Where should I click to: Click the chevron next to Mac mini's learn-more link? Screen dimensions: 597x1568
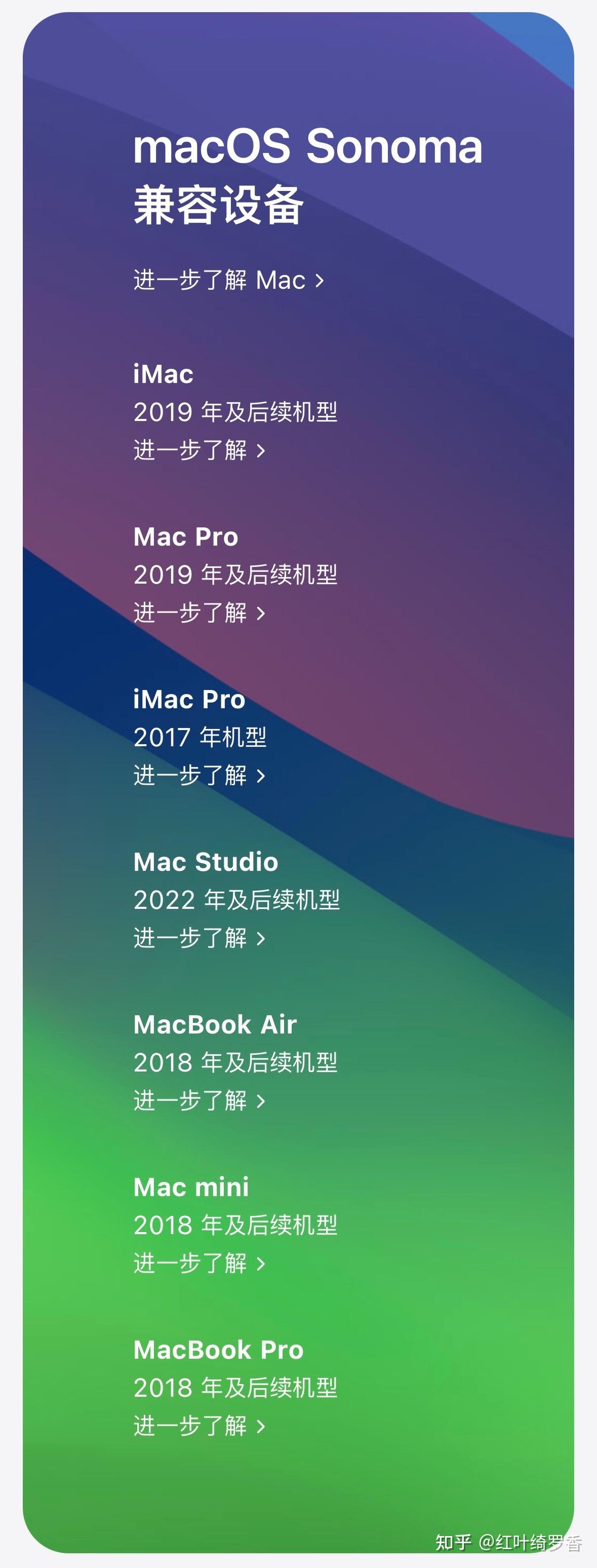[260, 1264]
